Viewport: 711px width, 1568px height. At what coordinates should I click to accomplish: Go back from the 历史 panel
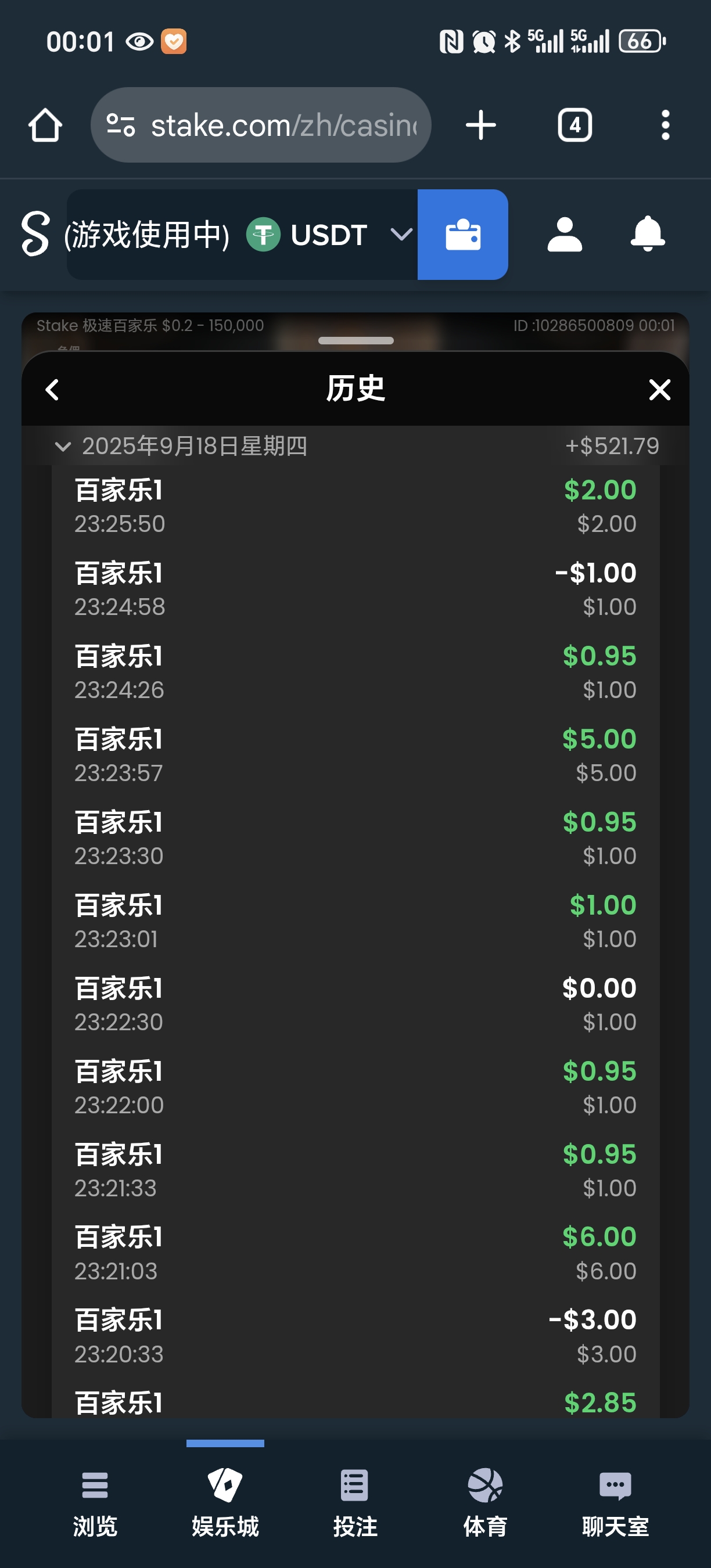52,390
